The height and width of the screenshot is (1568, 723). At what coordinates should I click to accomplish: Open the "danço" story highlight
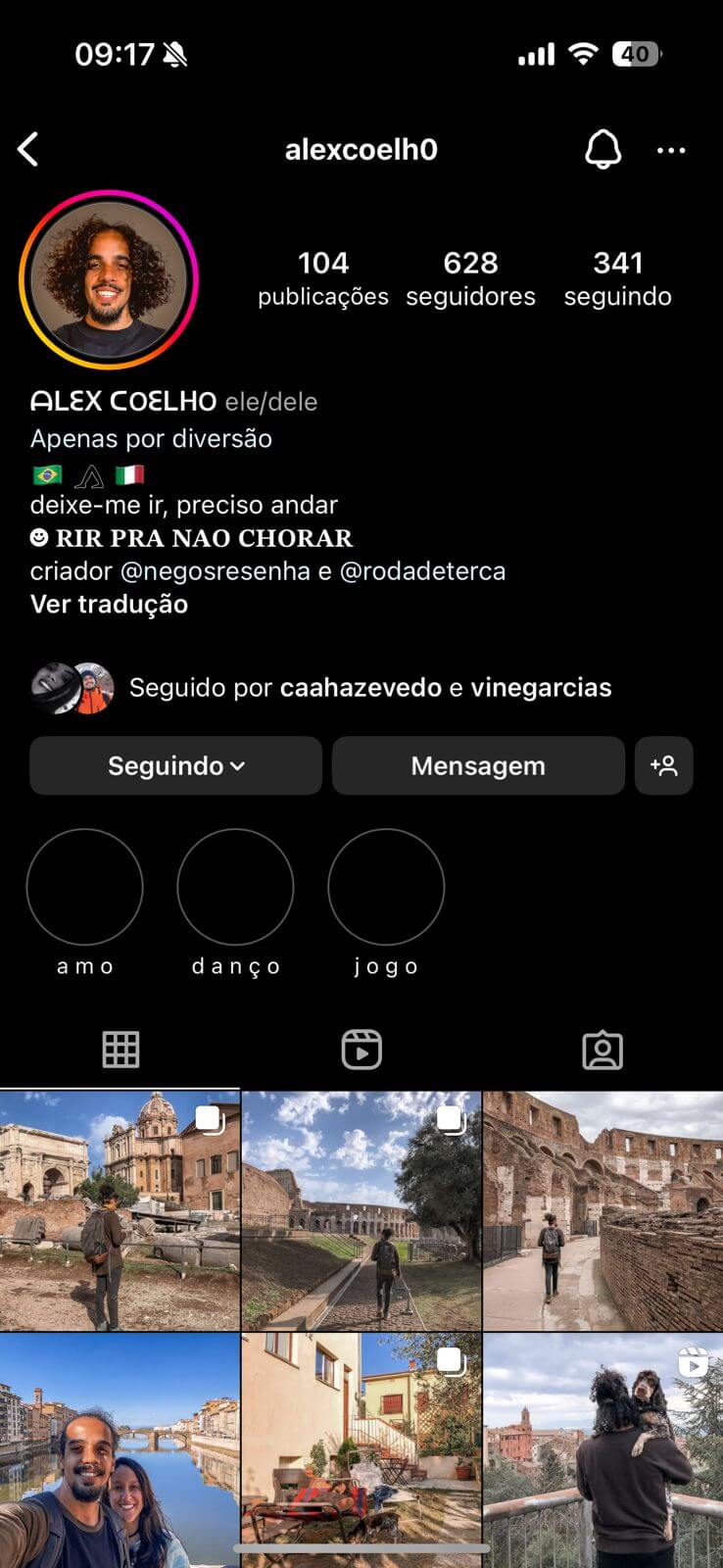point(235,887)
